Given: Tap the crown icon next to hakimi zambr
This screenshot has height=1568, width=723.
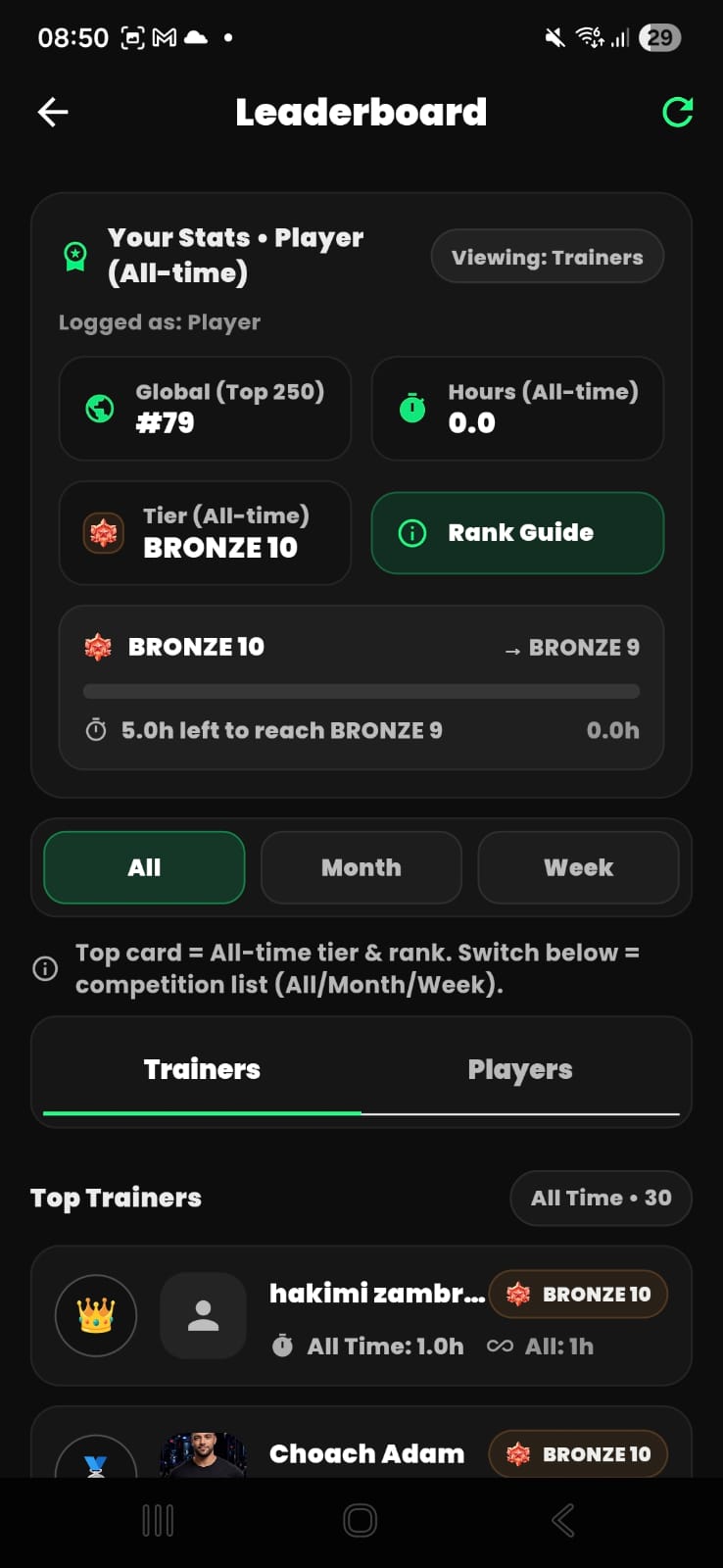Looking at the screenshot, I should pos(95,1316).
